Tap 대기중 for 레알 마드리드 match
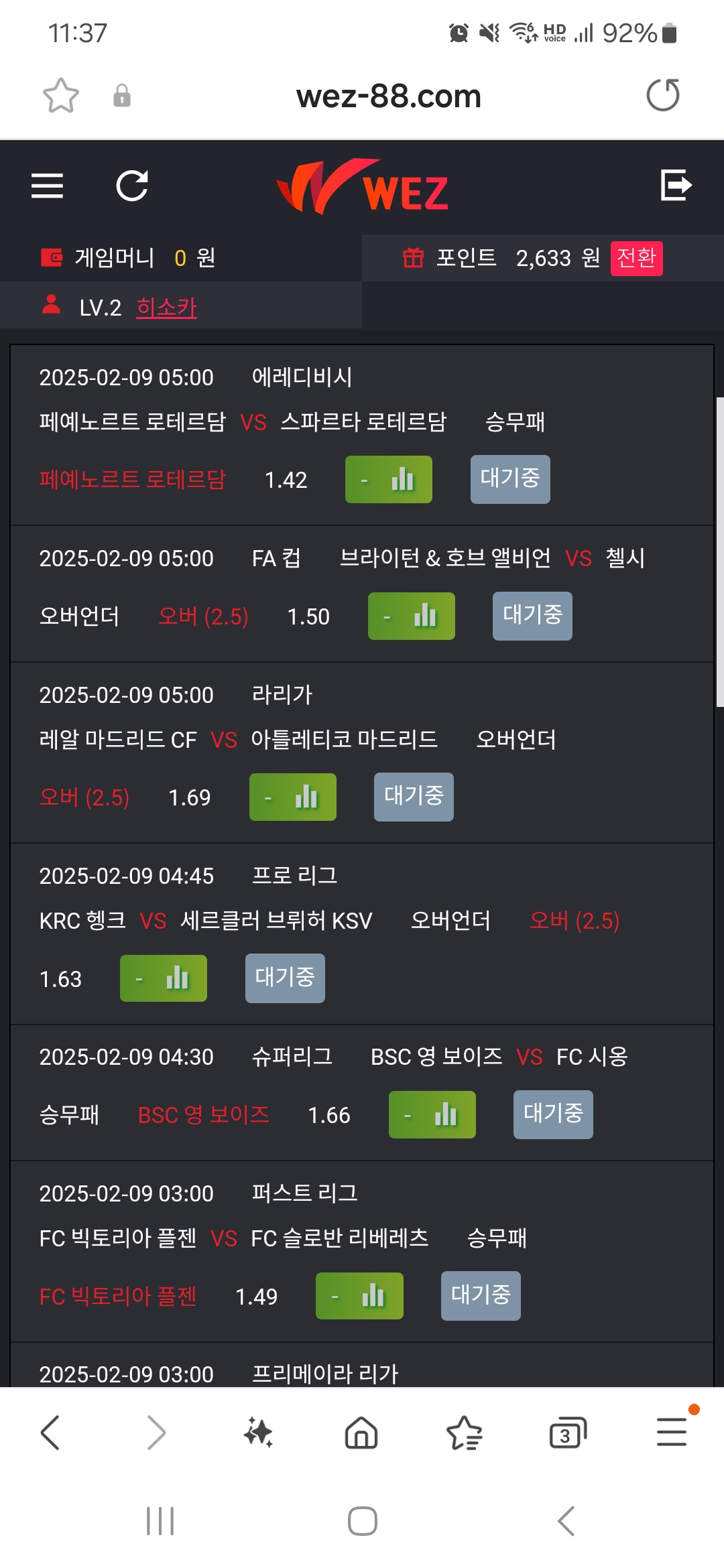Image resolution: width=724 pixels, height=1568 pixels. [x=414, y=797]
